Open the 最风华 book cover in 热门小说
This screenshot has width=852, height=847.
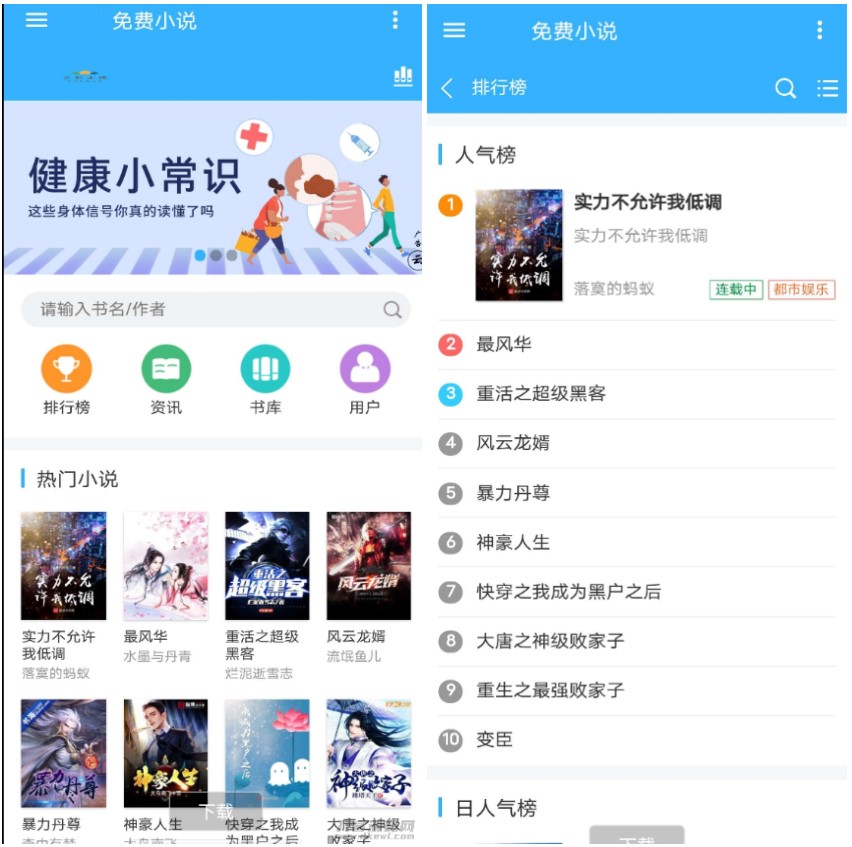pyautogui.click(x=166, y=566)
